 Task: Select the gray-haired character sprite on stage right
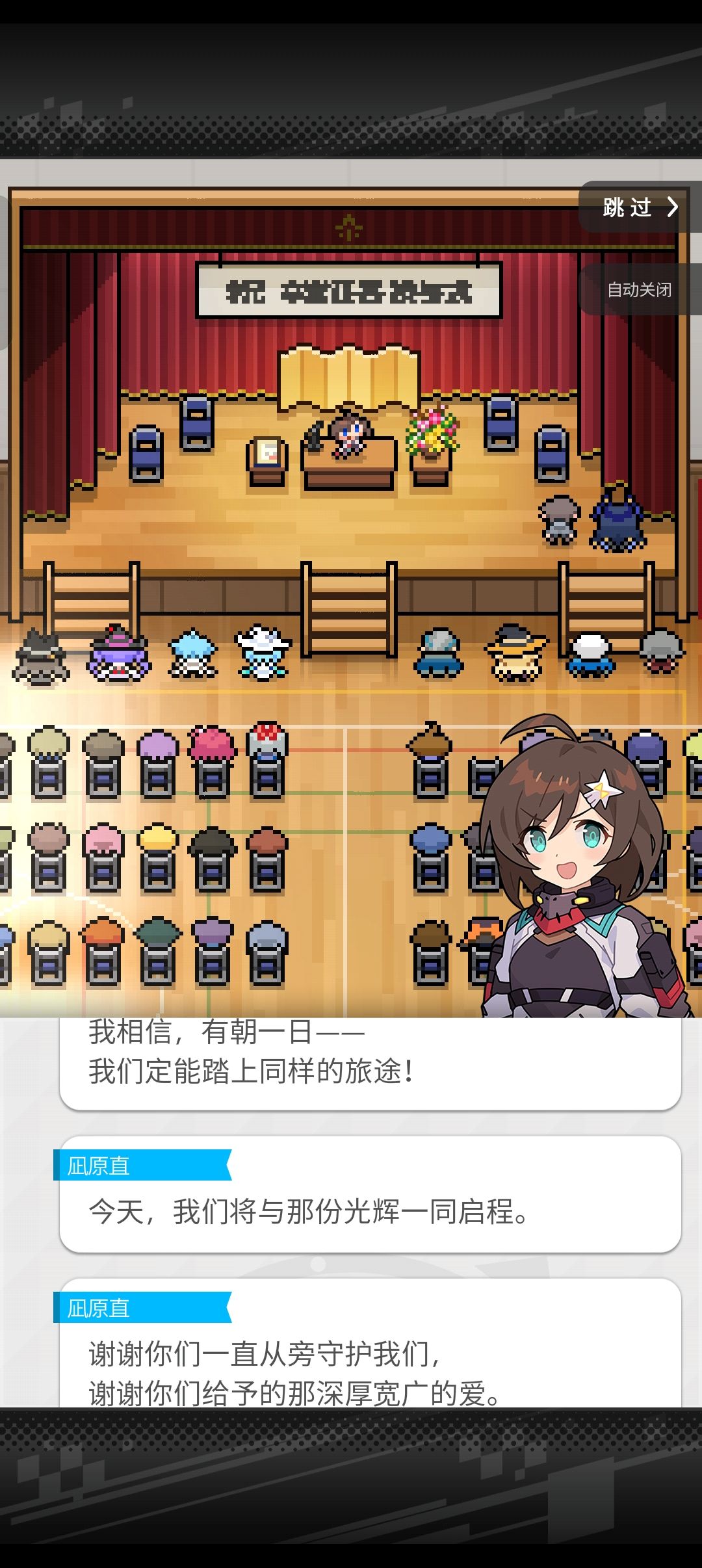(558, 520)
